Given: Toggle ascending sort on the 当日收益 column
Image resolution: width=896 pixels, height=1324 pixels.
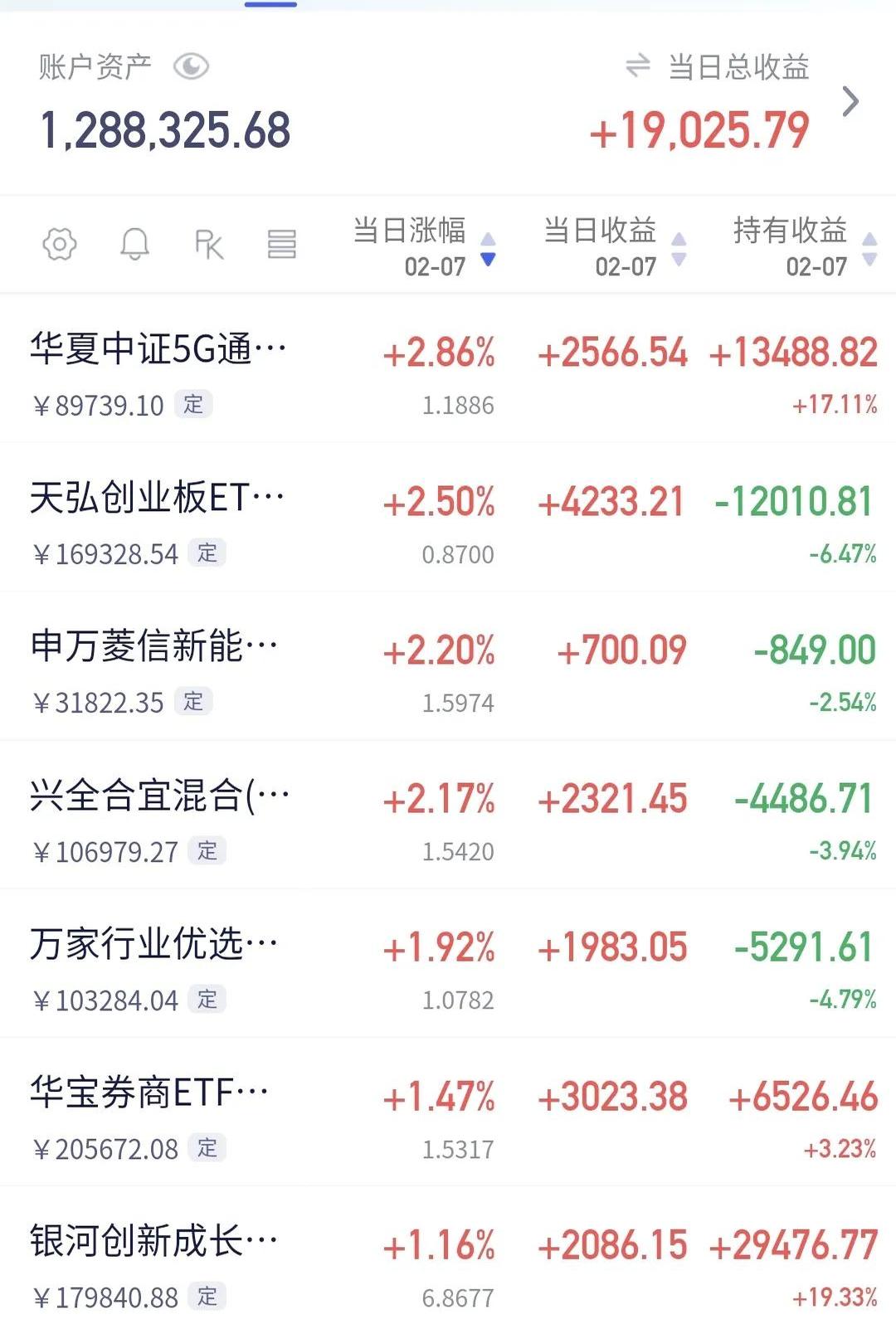Looking at the screenshot, I should tap(677, 240).
